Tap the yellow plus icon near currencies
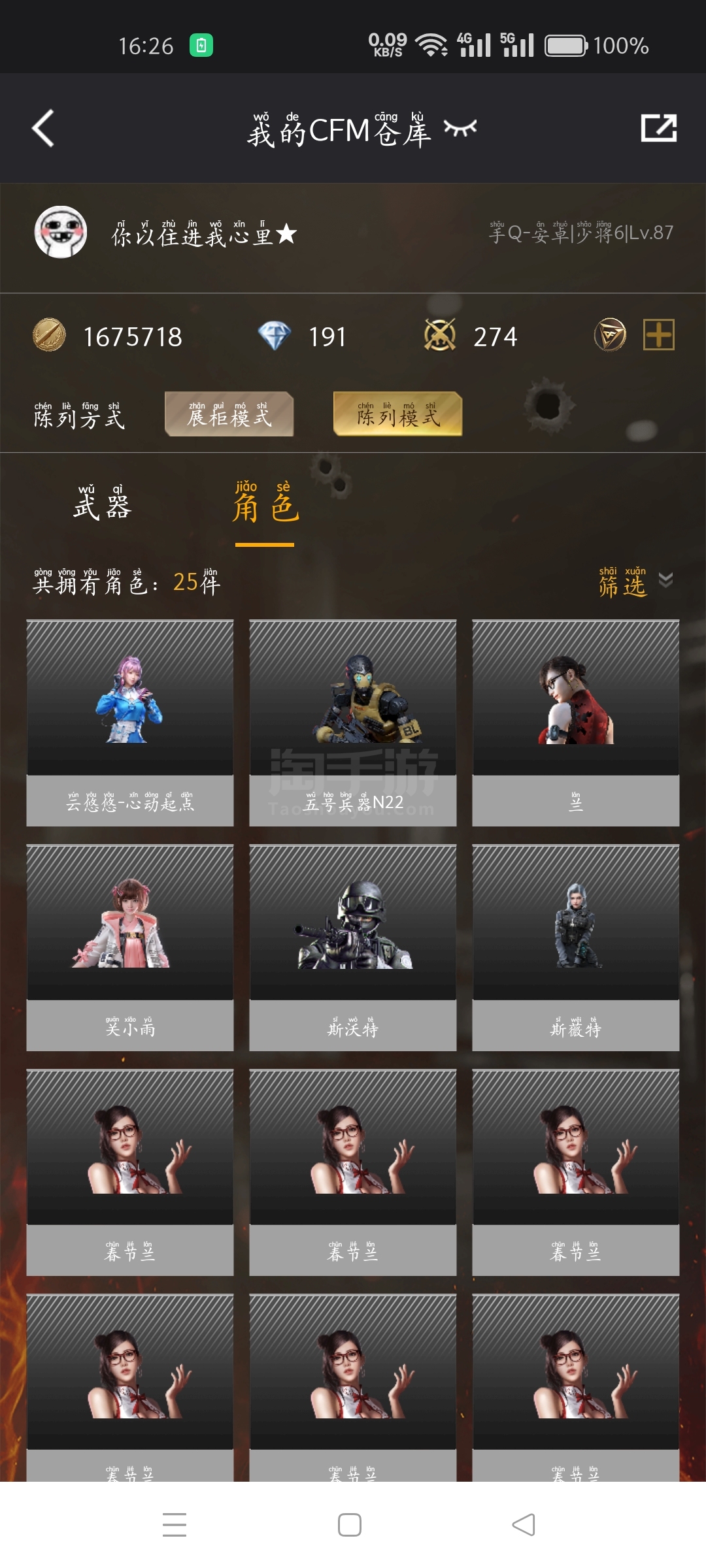The height and width of the screenshot is (1568, 706). pos(658,335)
